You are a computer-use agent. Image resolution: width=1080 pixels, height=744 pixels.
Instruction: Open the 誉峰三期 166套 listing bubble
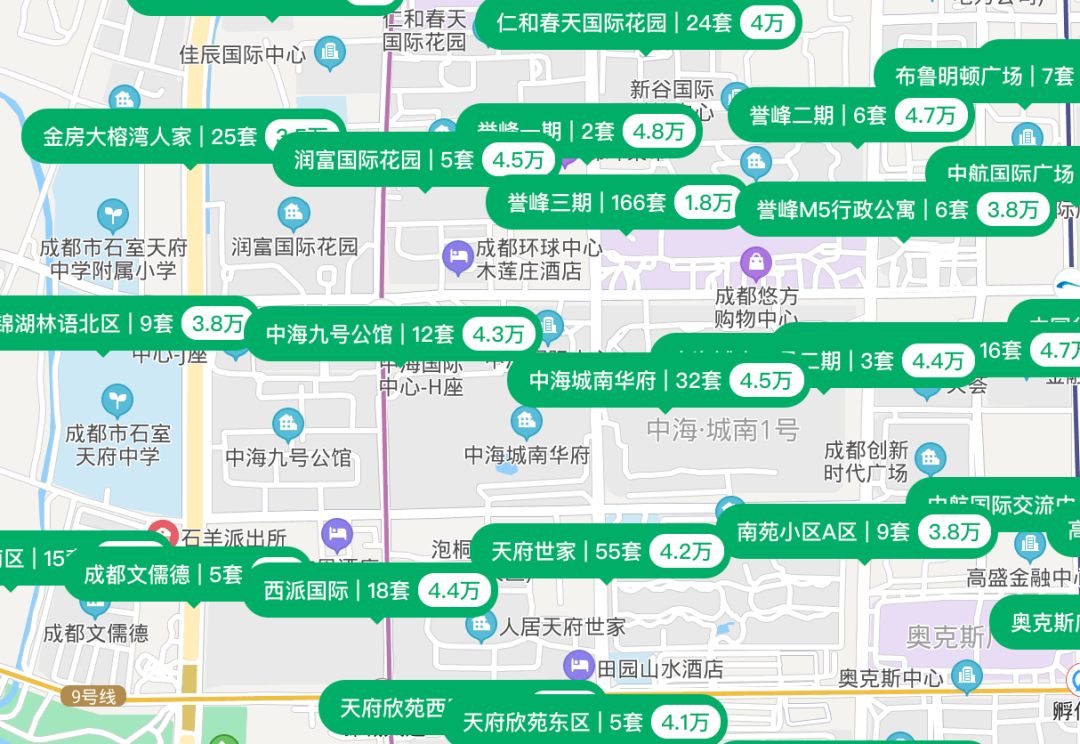616,203
